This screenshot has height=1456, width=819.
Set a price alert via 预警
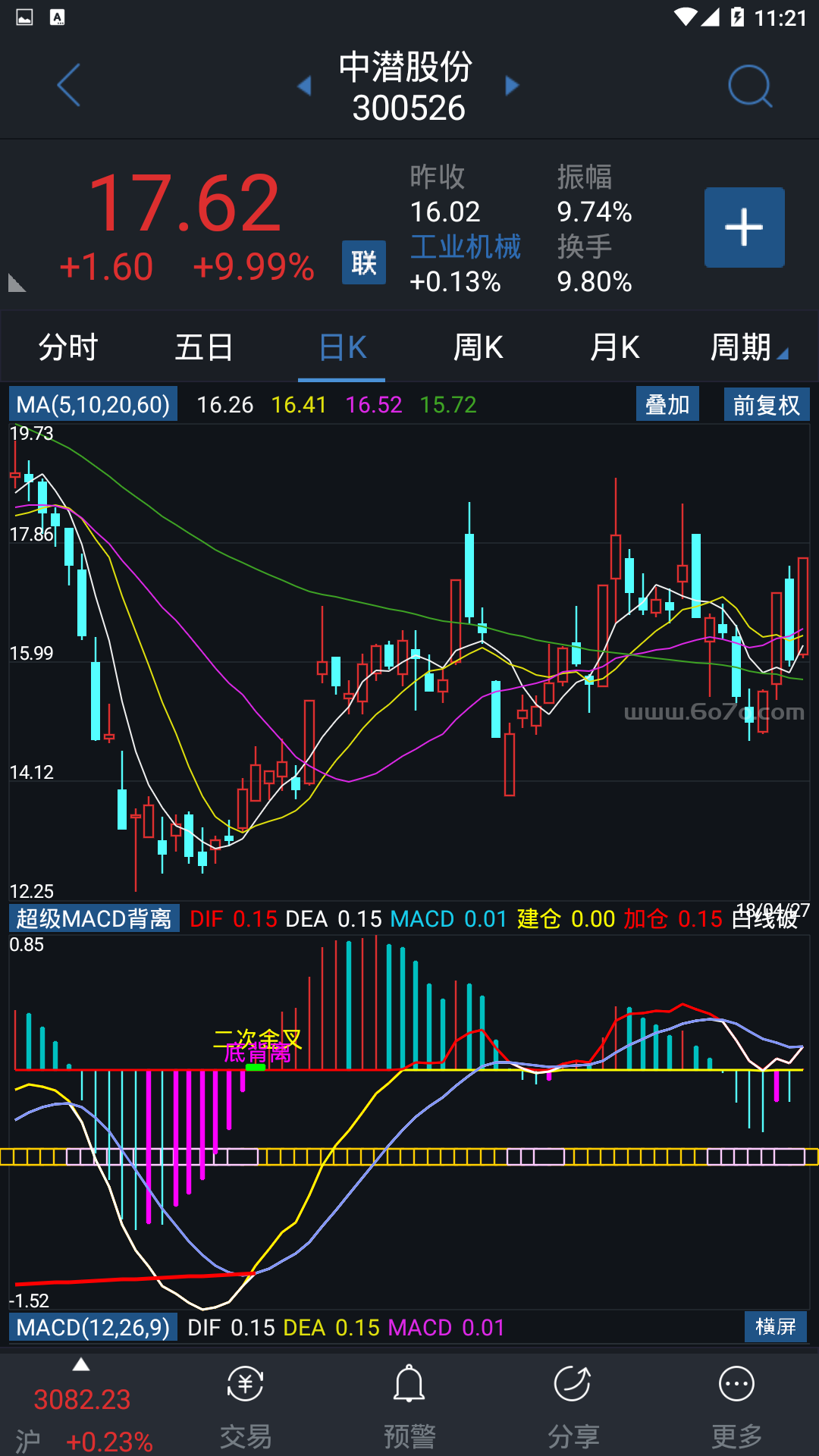tap(409, 1407)
